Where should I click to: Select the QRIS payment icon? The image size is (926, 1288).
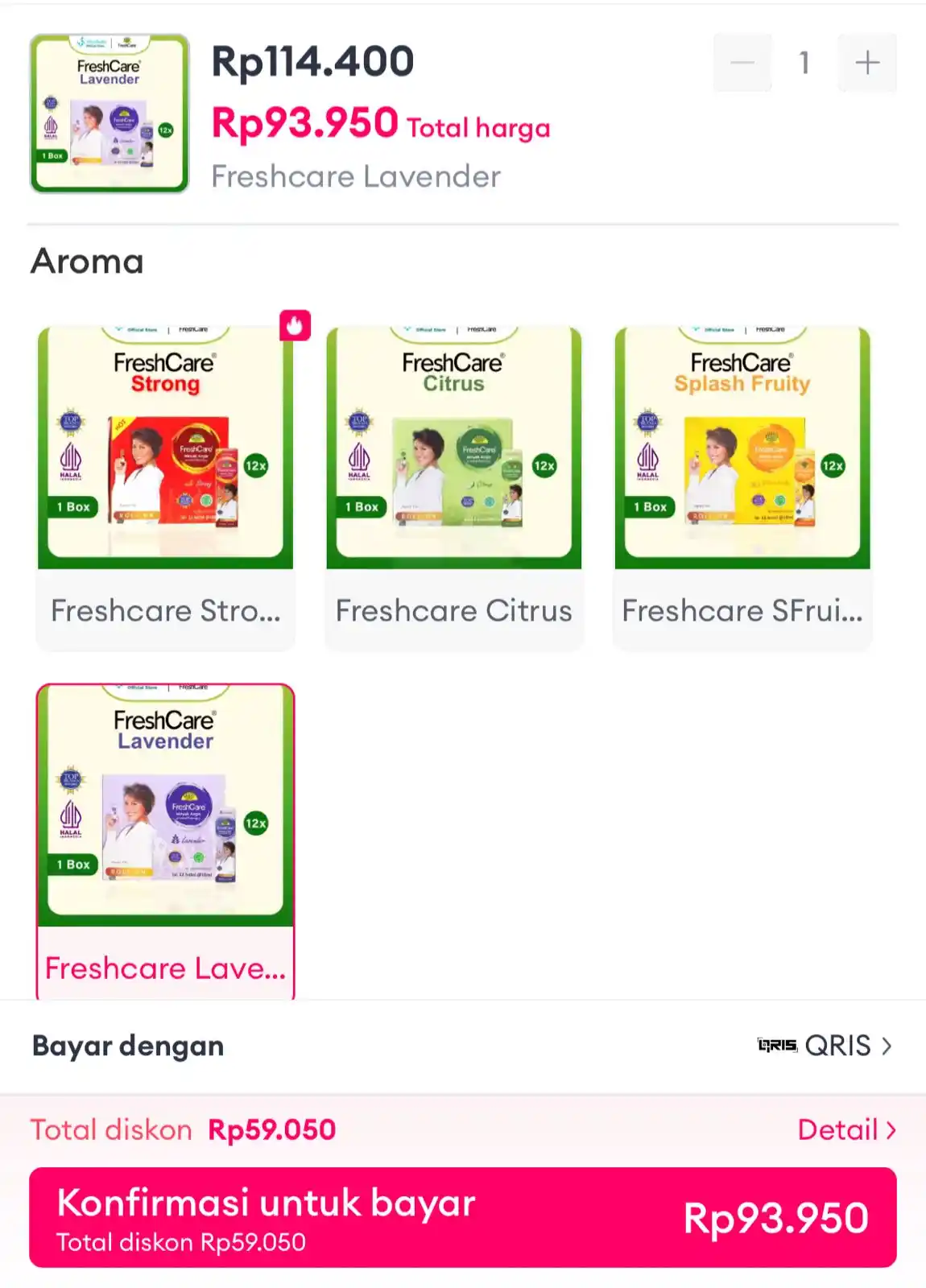click(x=778, y=1046)
